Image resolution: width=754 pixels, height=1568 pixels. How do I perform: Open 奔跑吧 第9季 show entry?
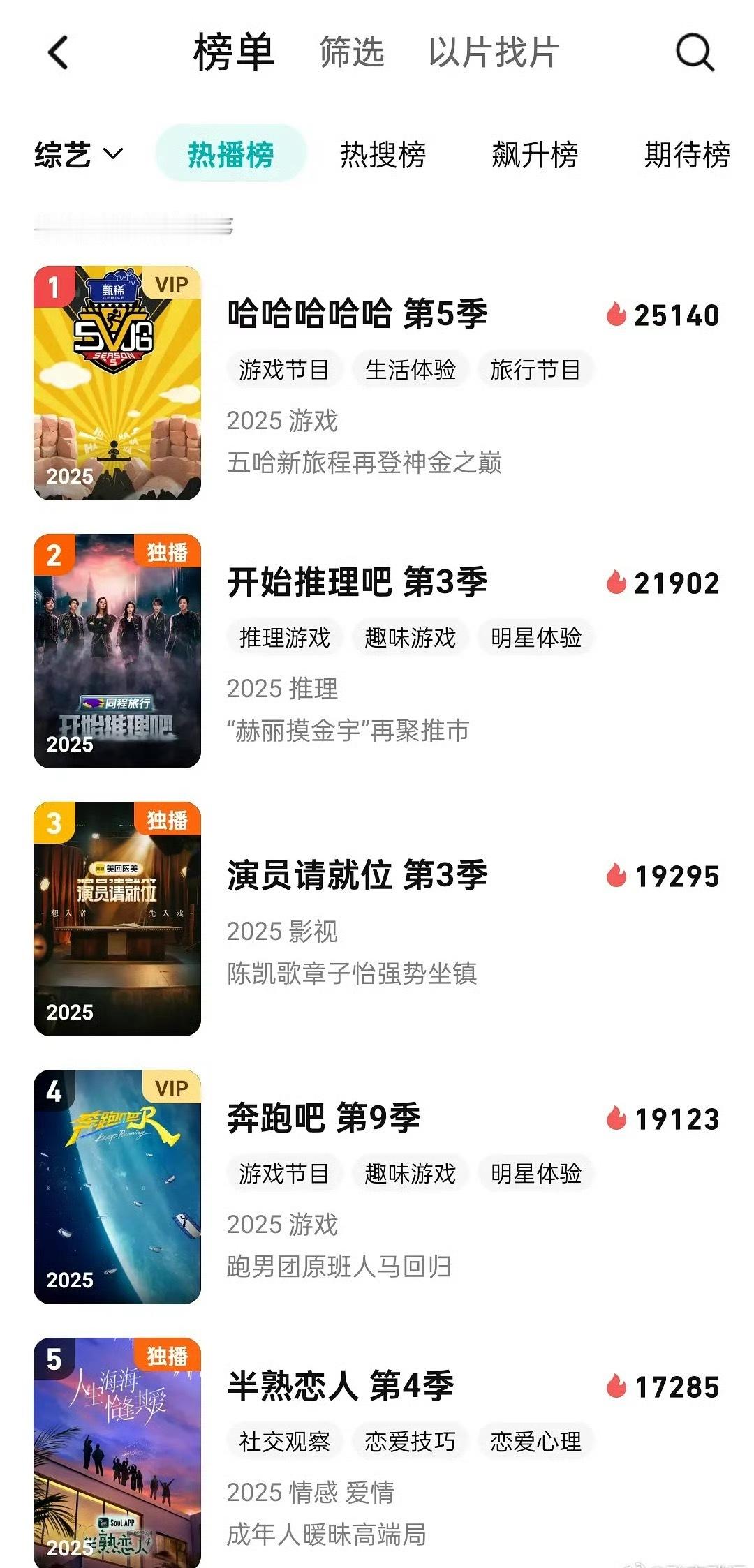click(323, 1118)
